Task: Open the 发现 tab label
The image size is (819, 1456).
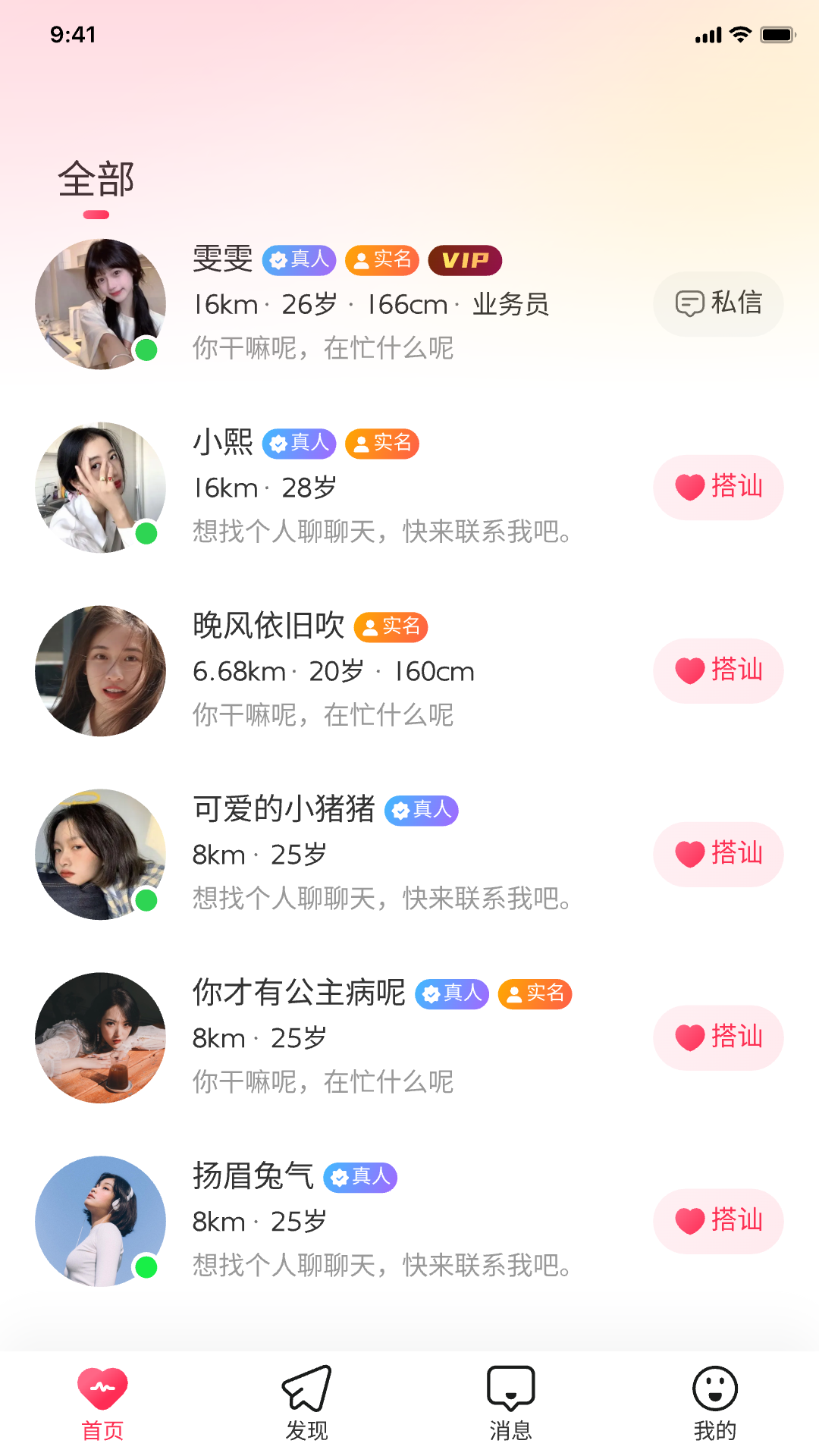Action: click(306, 1429)
